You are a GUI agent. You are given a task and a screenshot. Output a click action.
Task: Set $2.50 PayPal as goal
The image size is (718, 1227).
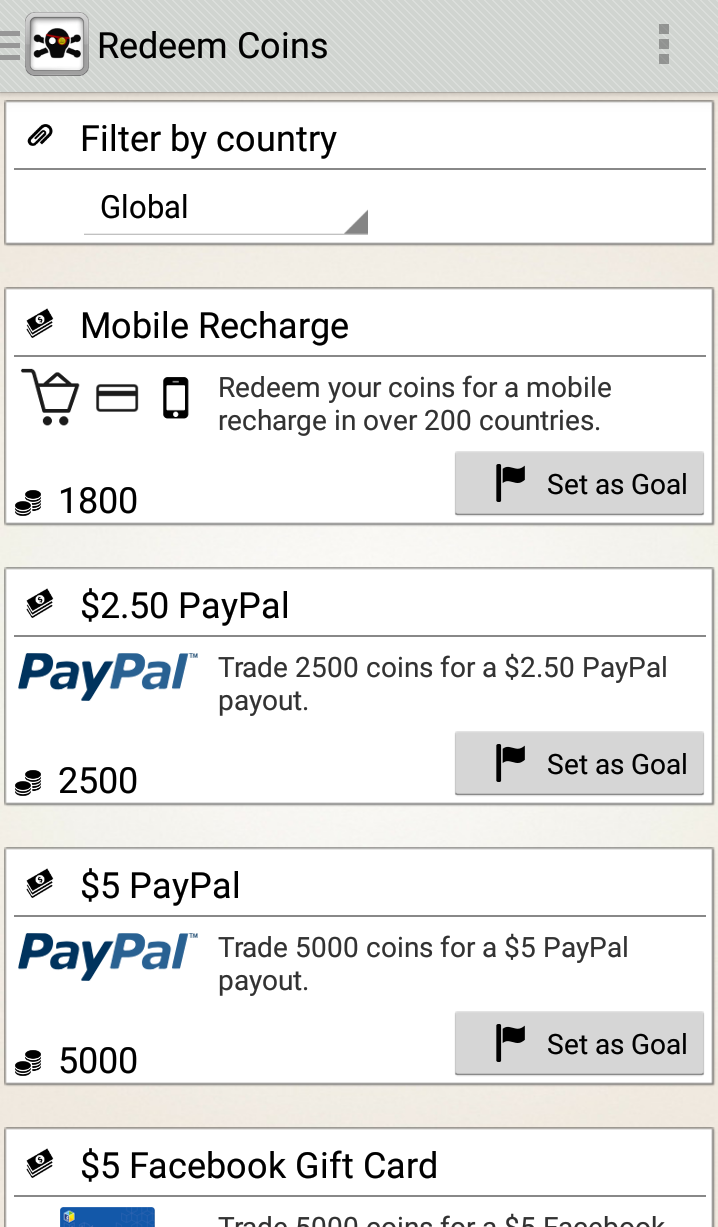[x=579, y=764]
